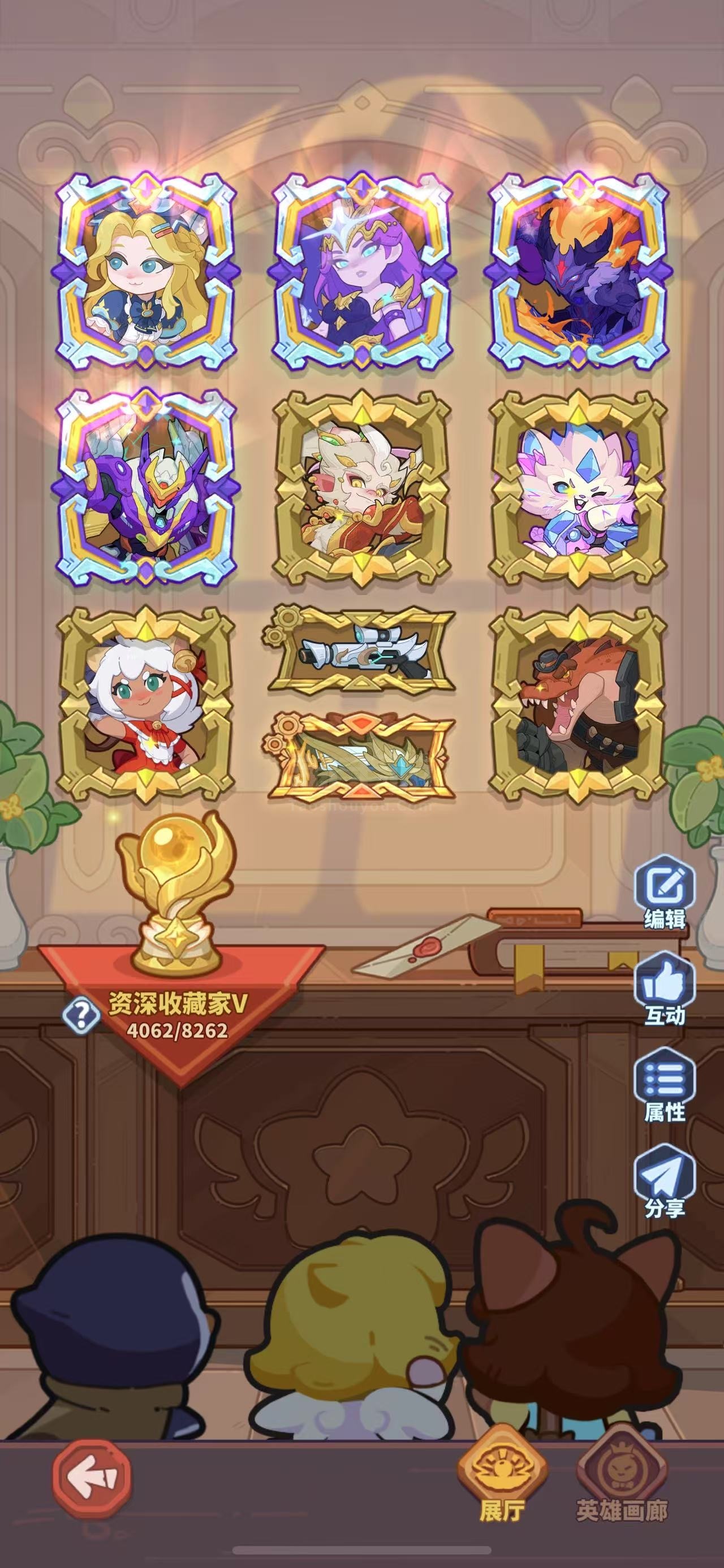Viewport: 724px width, 1568px height.
Task: Open the white-haired sheep girl portrait
Action: [146, 704]
